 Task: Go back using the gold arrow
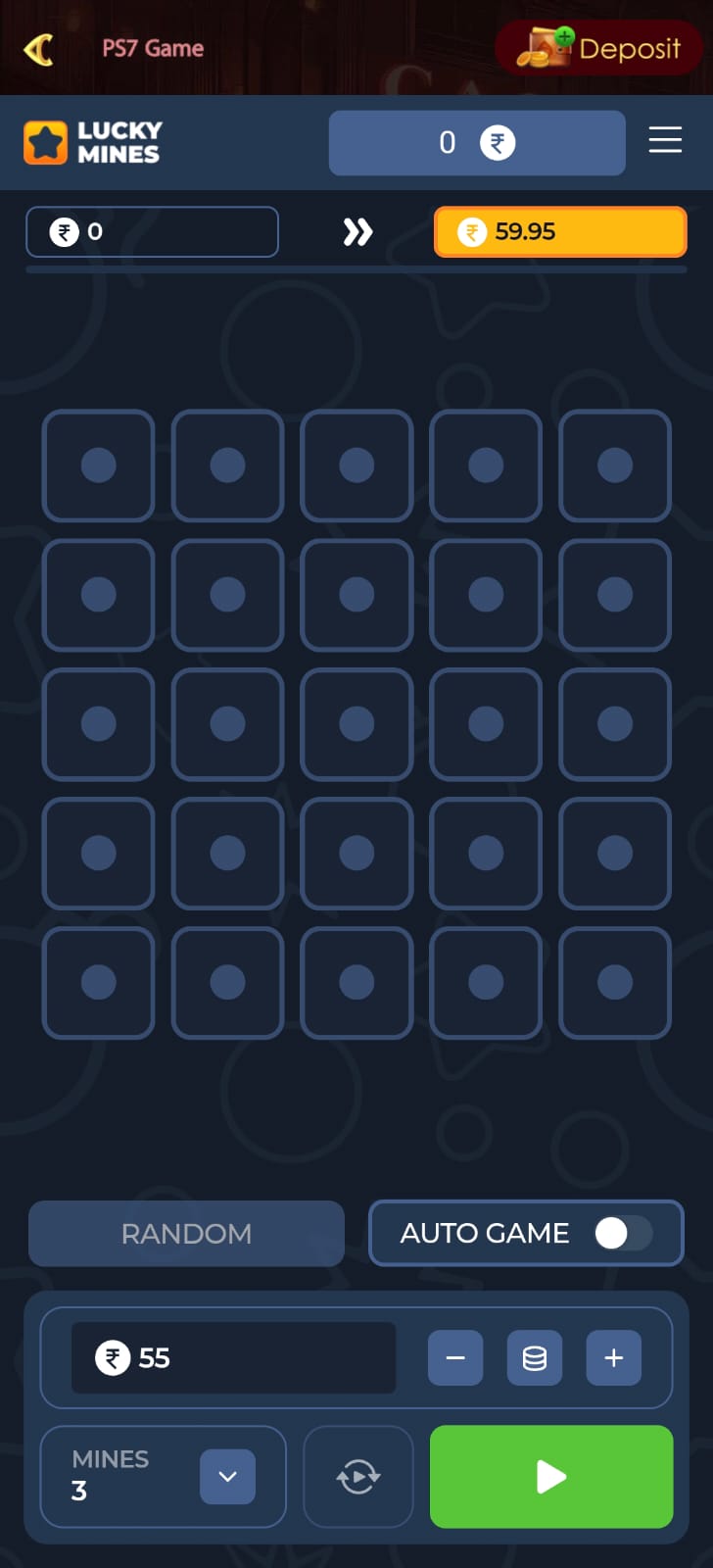click(38, 49)
